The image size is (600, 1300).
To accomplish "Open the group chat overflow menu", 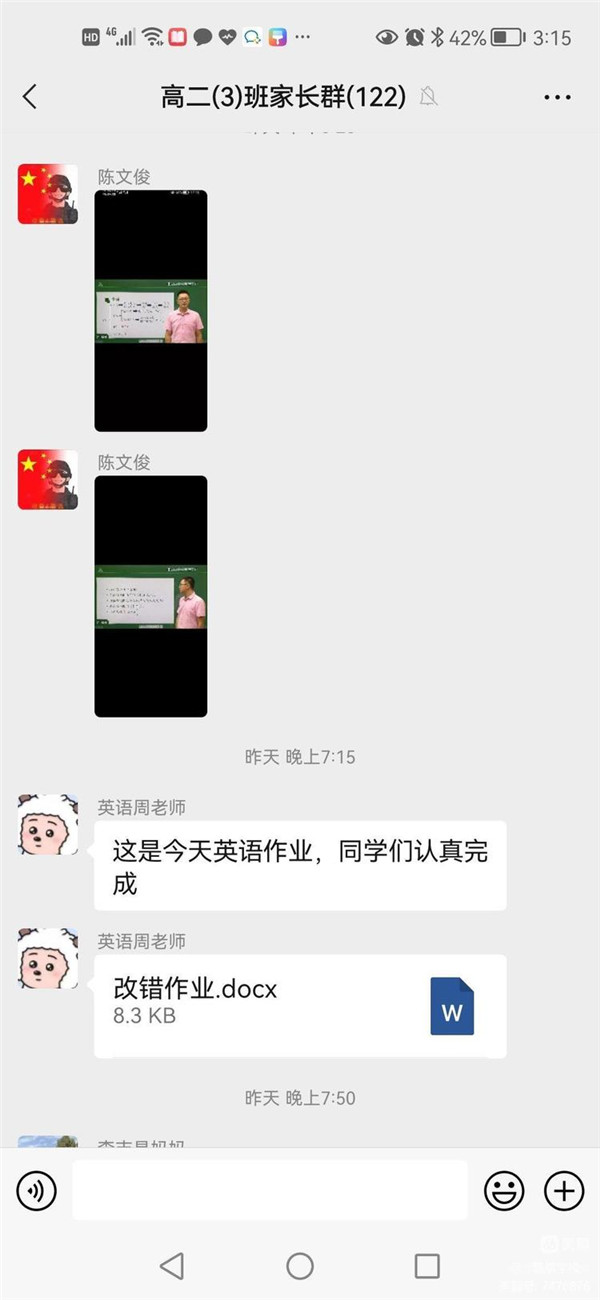I will pos(557,97).
